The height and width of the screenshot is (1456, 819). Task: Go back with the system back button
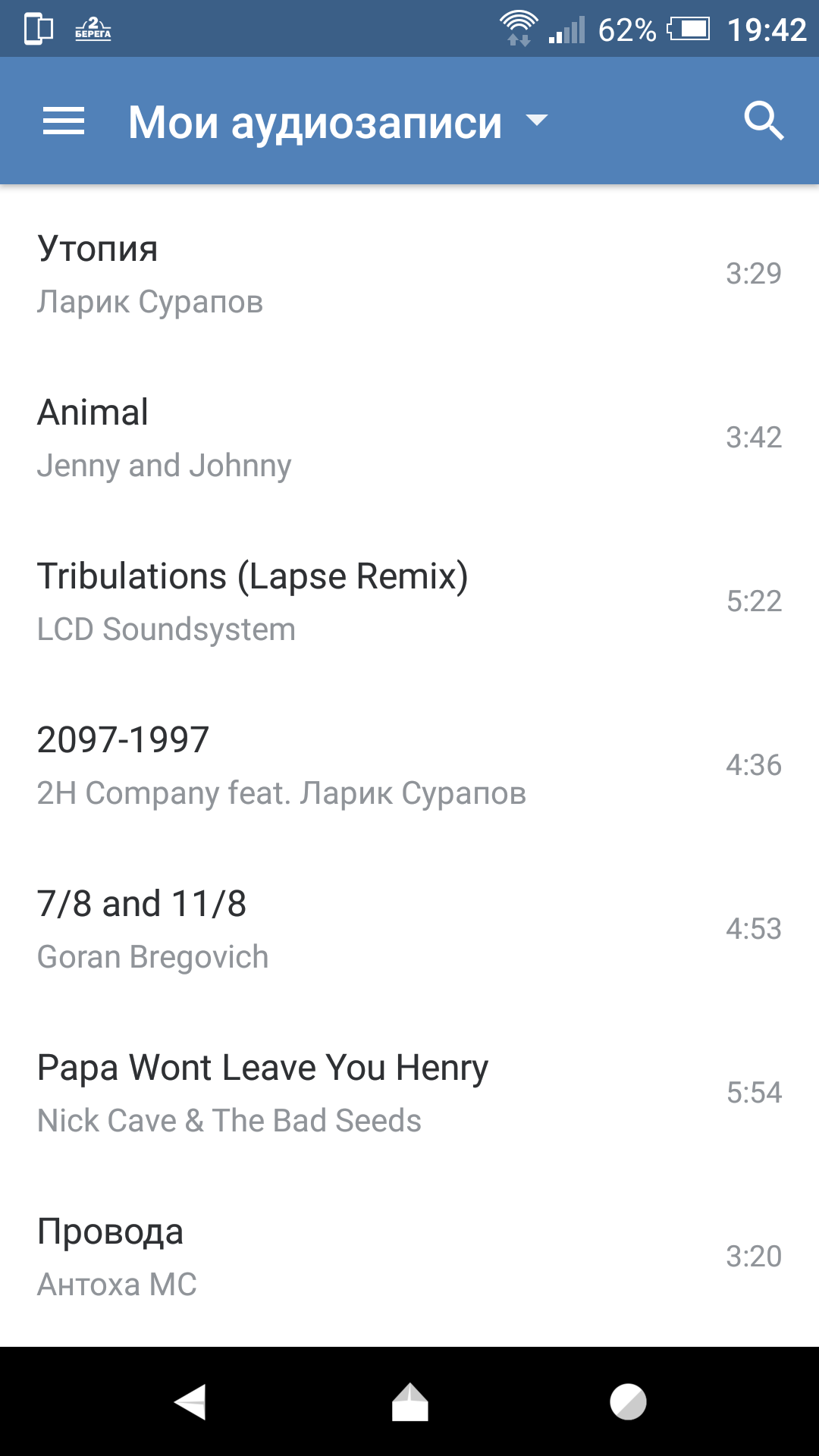(x=190, y=1401)
